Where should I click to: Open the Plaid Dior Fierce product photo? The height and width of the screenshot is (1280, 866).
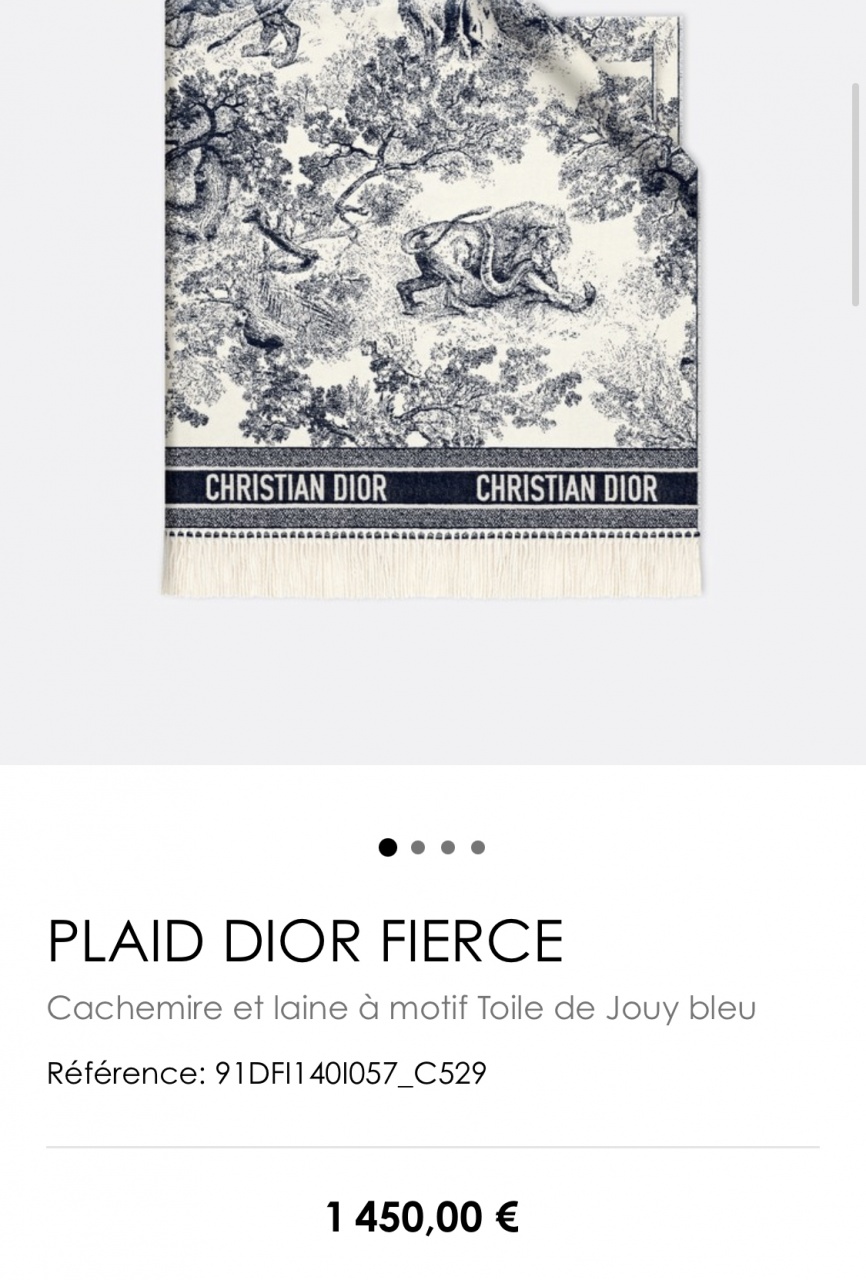pos(432,300)
